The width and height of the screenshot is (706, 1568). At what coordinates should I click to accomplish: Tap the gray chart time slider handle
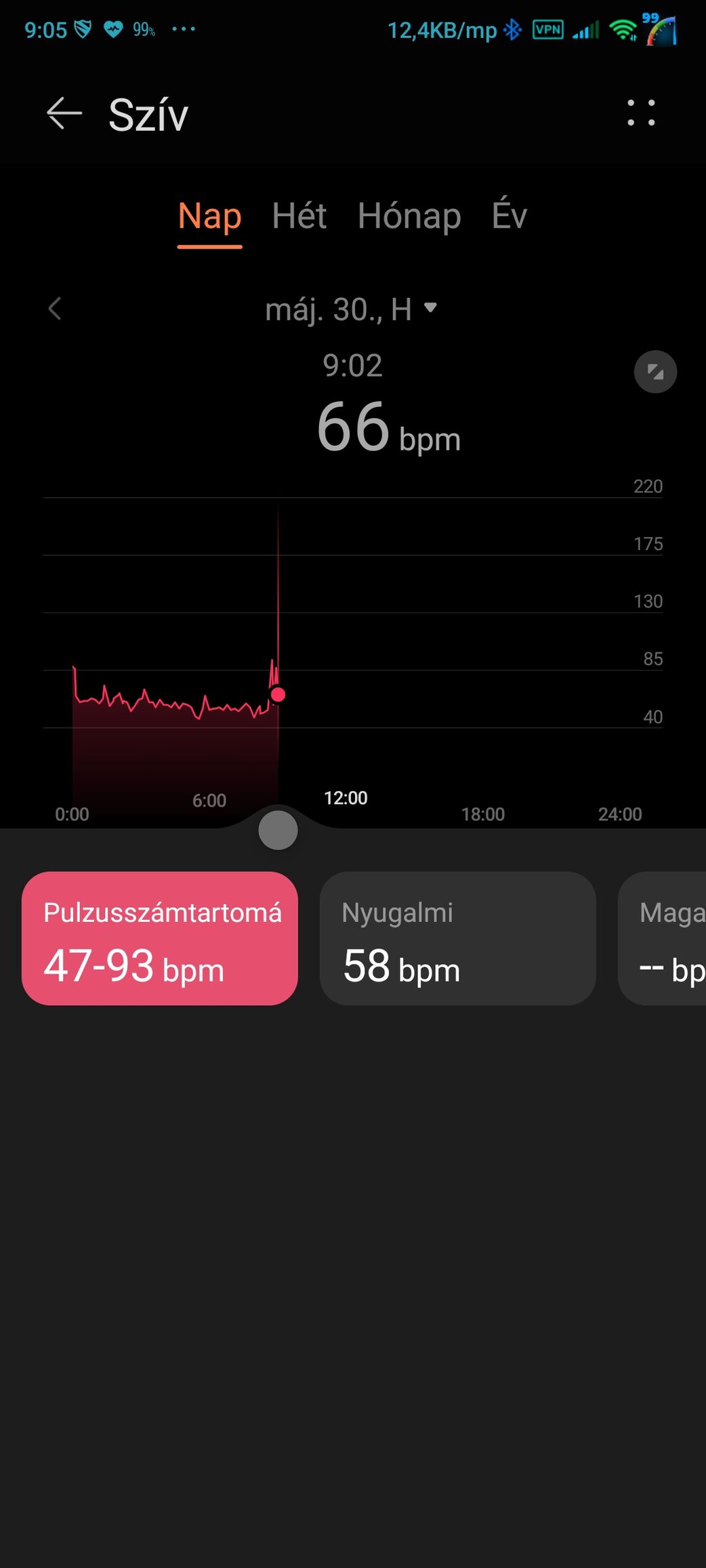coord(278,830)
